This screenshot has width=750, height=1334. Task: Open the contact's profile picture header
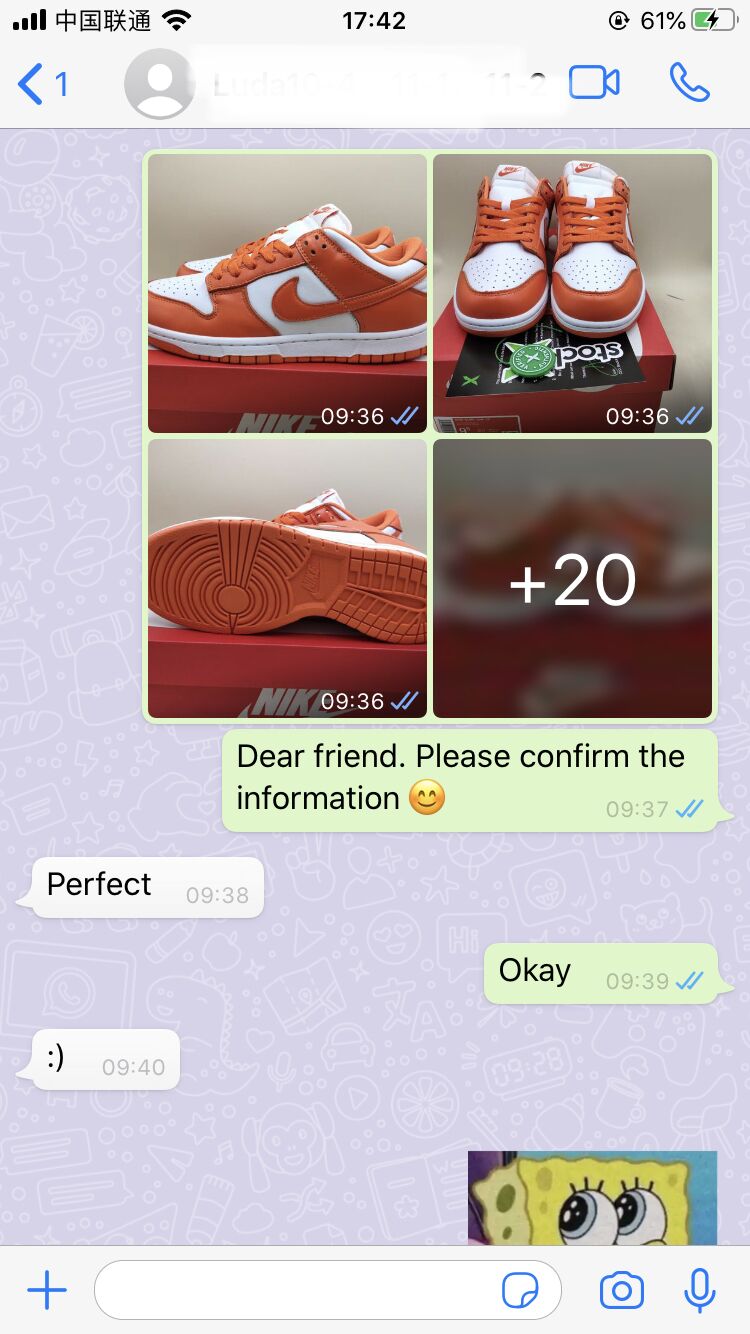pyautogui.click(x=160, y=84)
